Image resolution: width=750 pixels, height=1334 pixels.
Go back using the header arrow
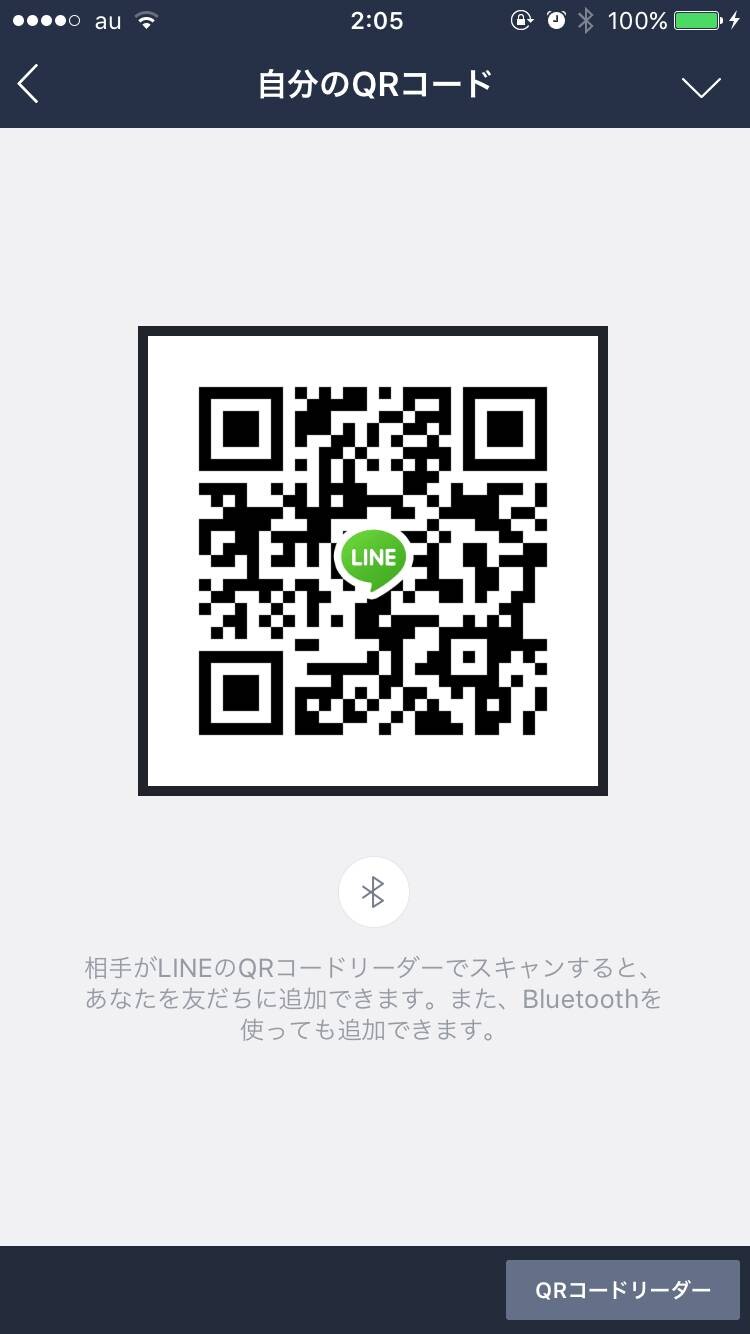click(28, 84)
